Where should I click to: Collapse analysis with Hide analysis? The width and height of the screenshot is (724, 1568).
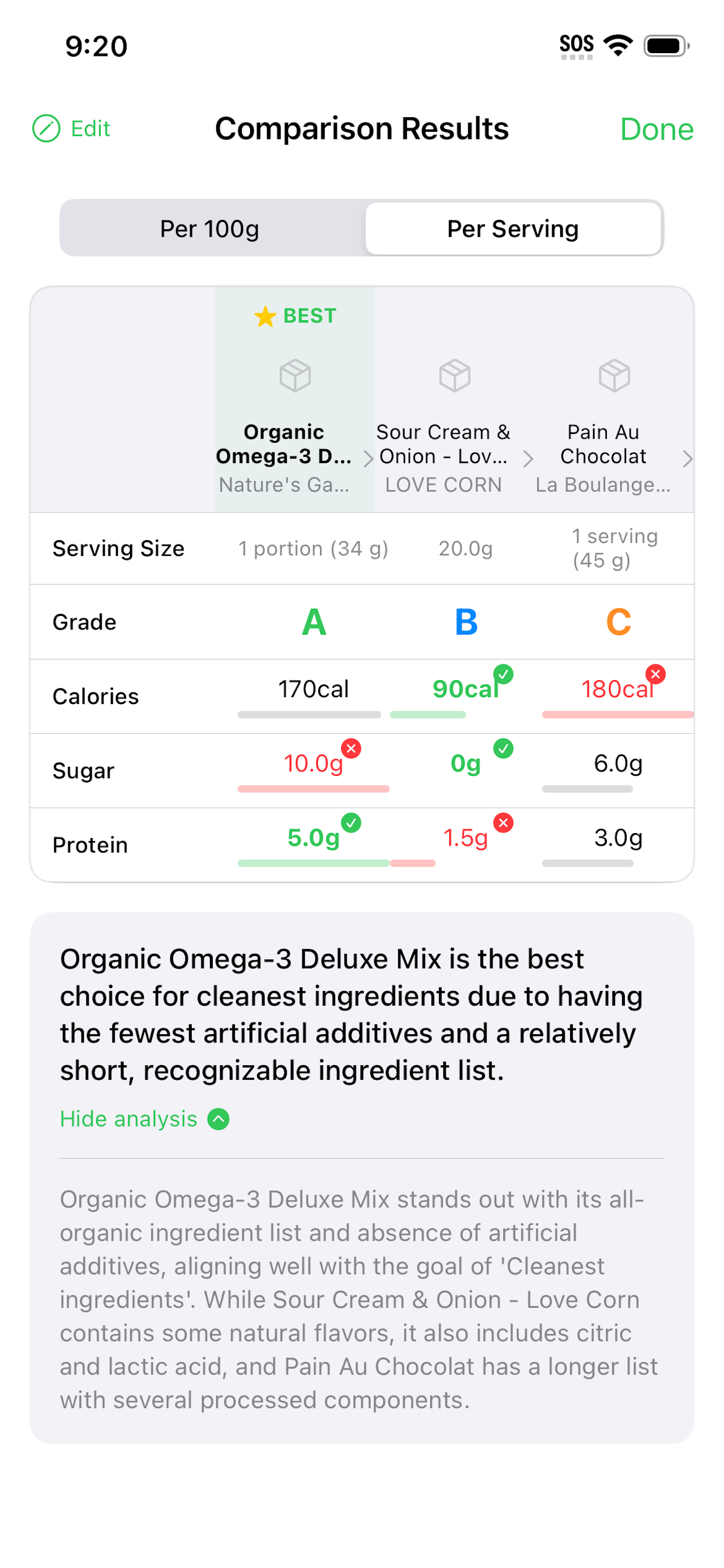tap(143, 1119)
